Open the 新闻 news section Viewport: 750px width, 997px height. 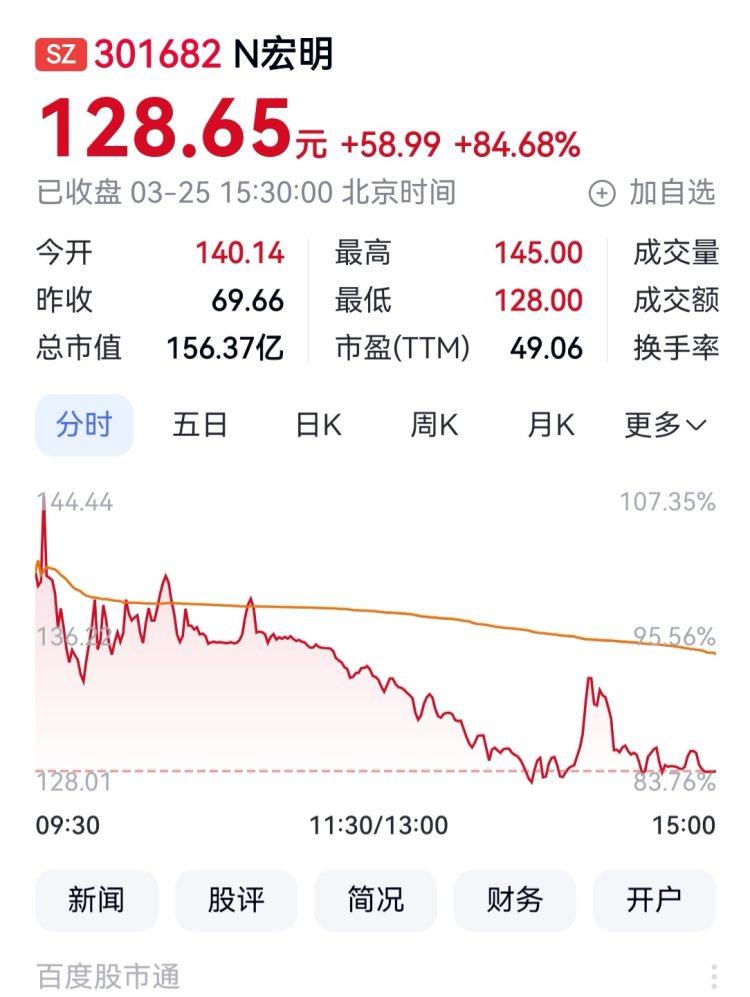click(96, 900)
